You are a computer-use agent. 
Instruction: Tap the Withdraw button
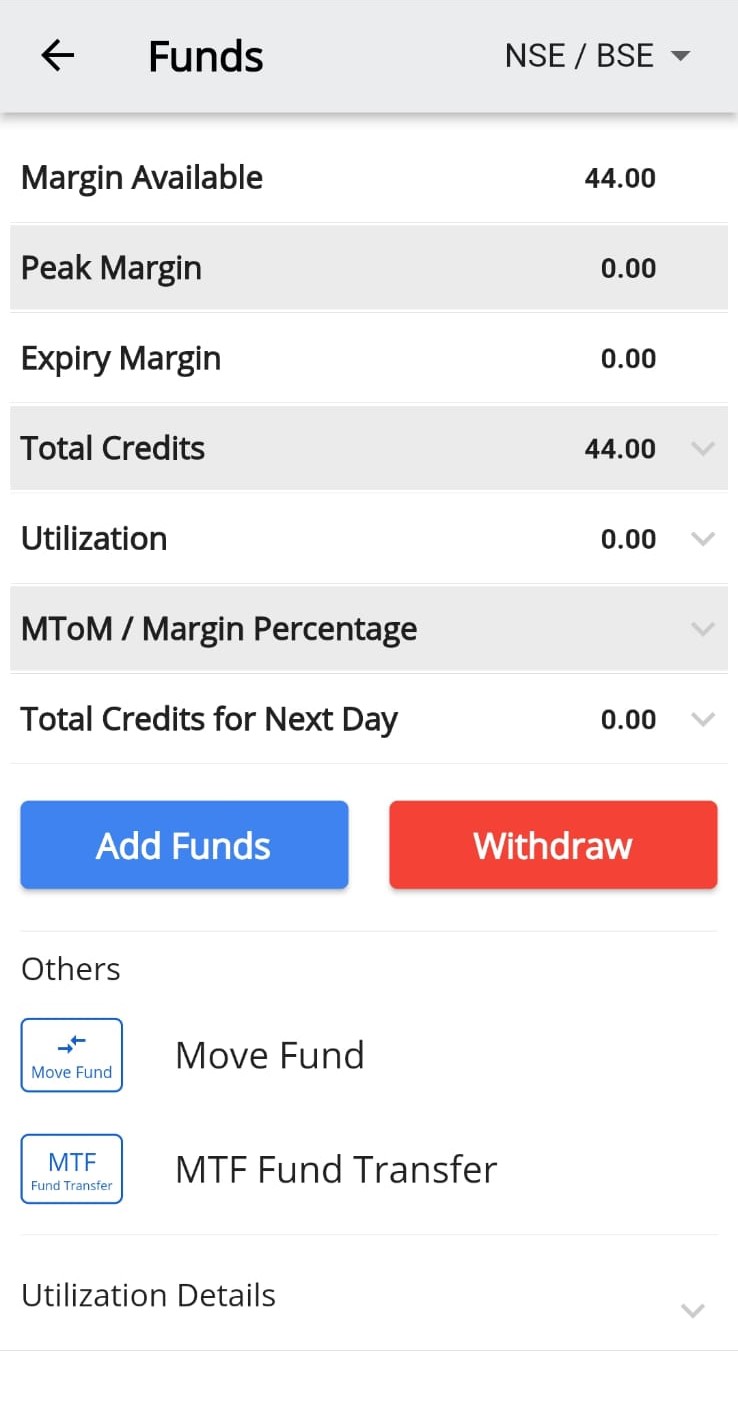552,844
